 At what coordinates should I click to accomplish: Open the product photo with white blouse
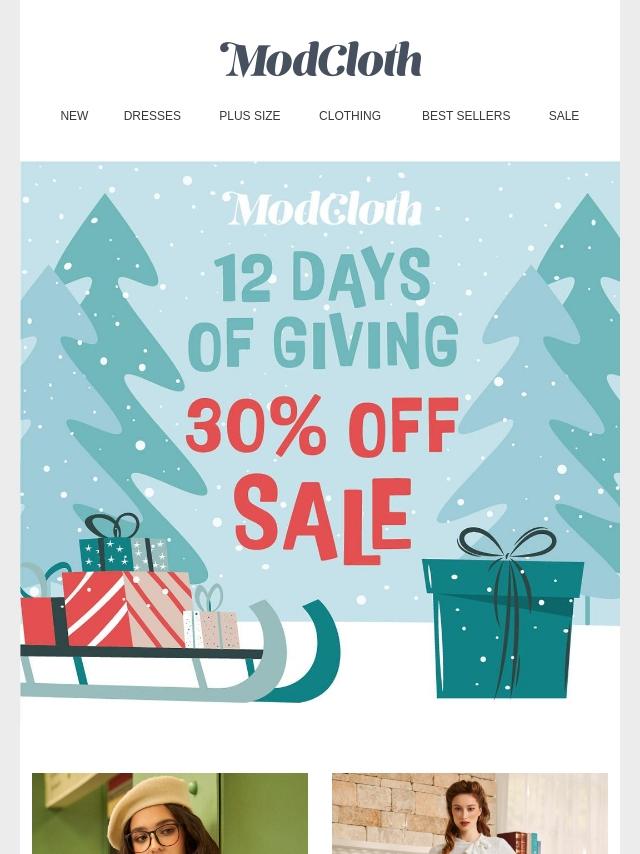click(469, 813)
